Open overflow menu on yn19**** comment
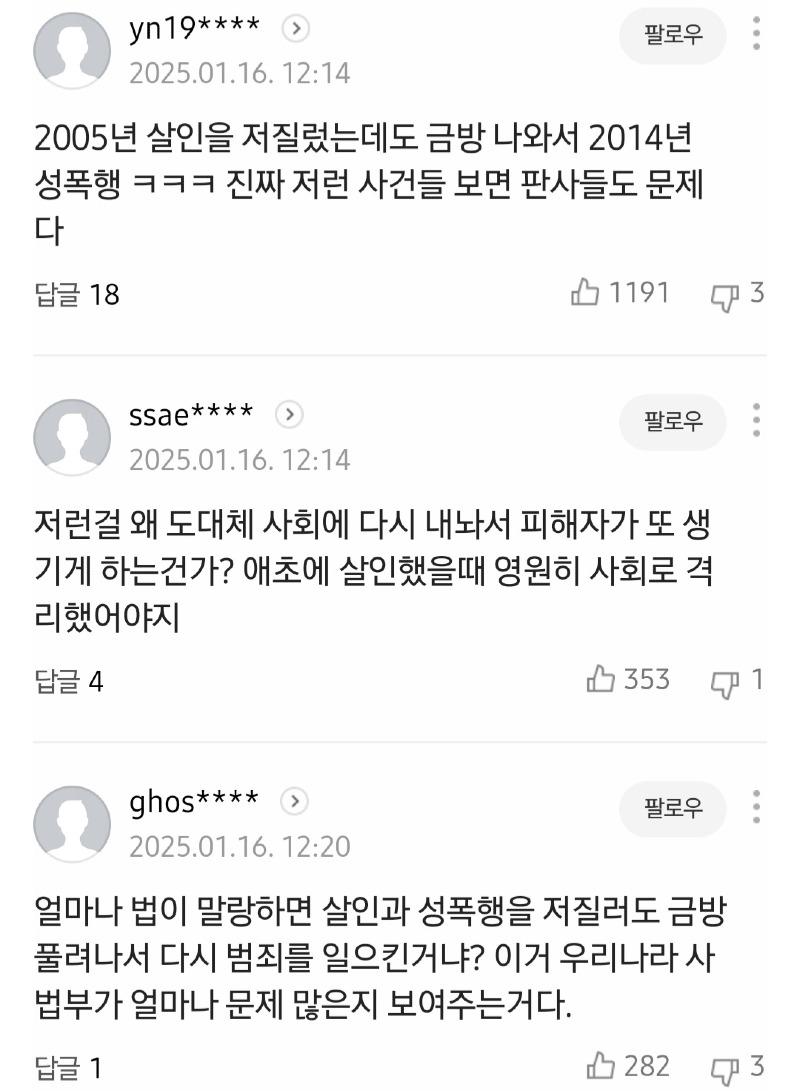Screen dimensions: 800x1091 click(x=756, y=33)
